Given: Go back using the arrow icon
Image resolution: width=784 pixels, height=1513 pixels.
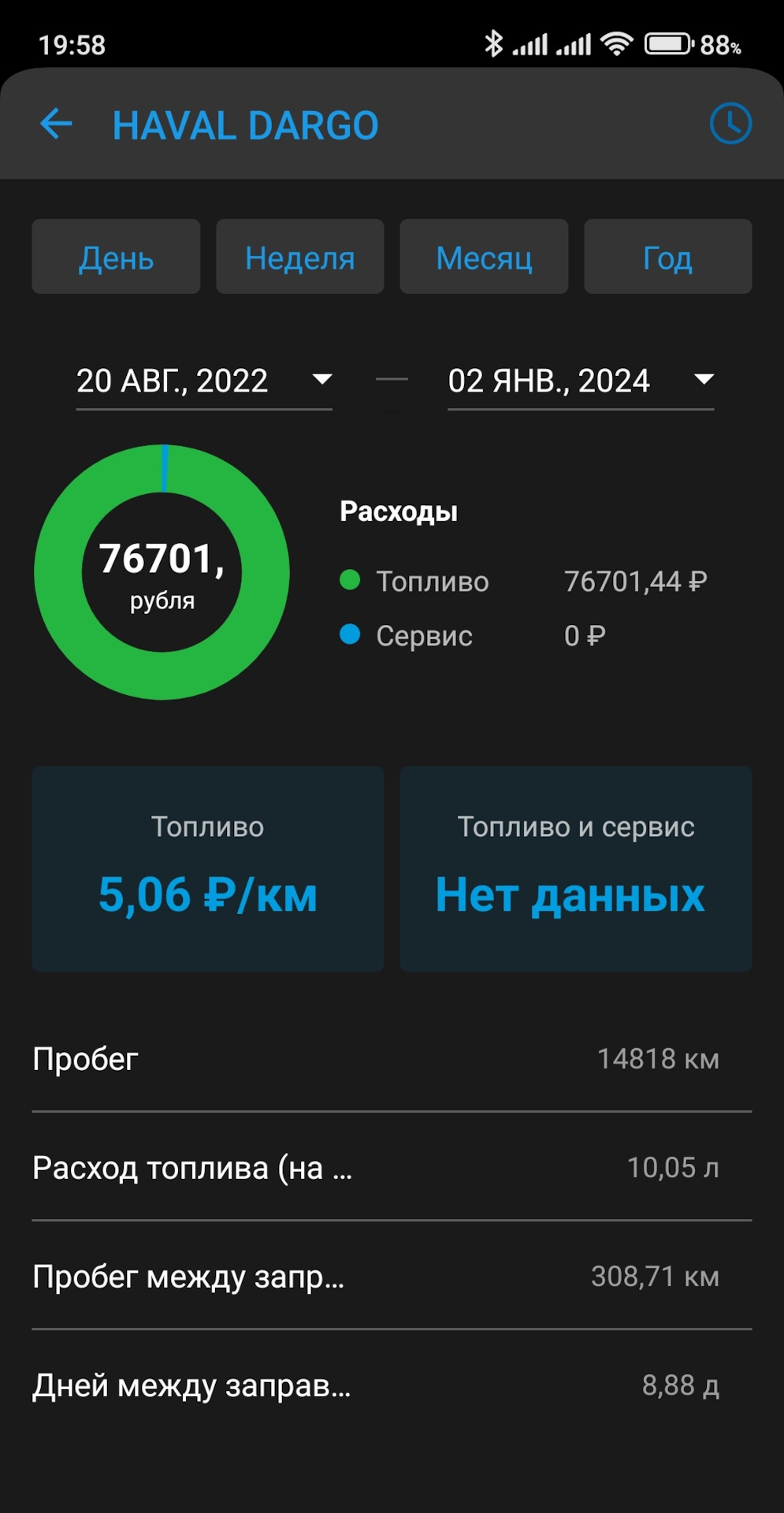Looking at the screenshot, I should click(56, 125).
